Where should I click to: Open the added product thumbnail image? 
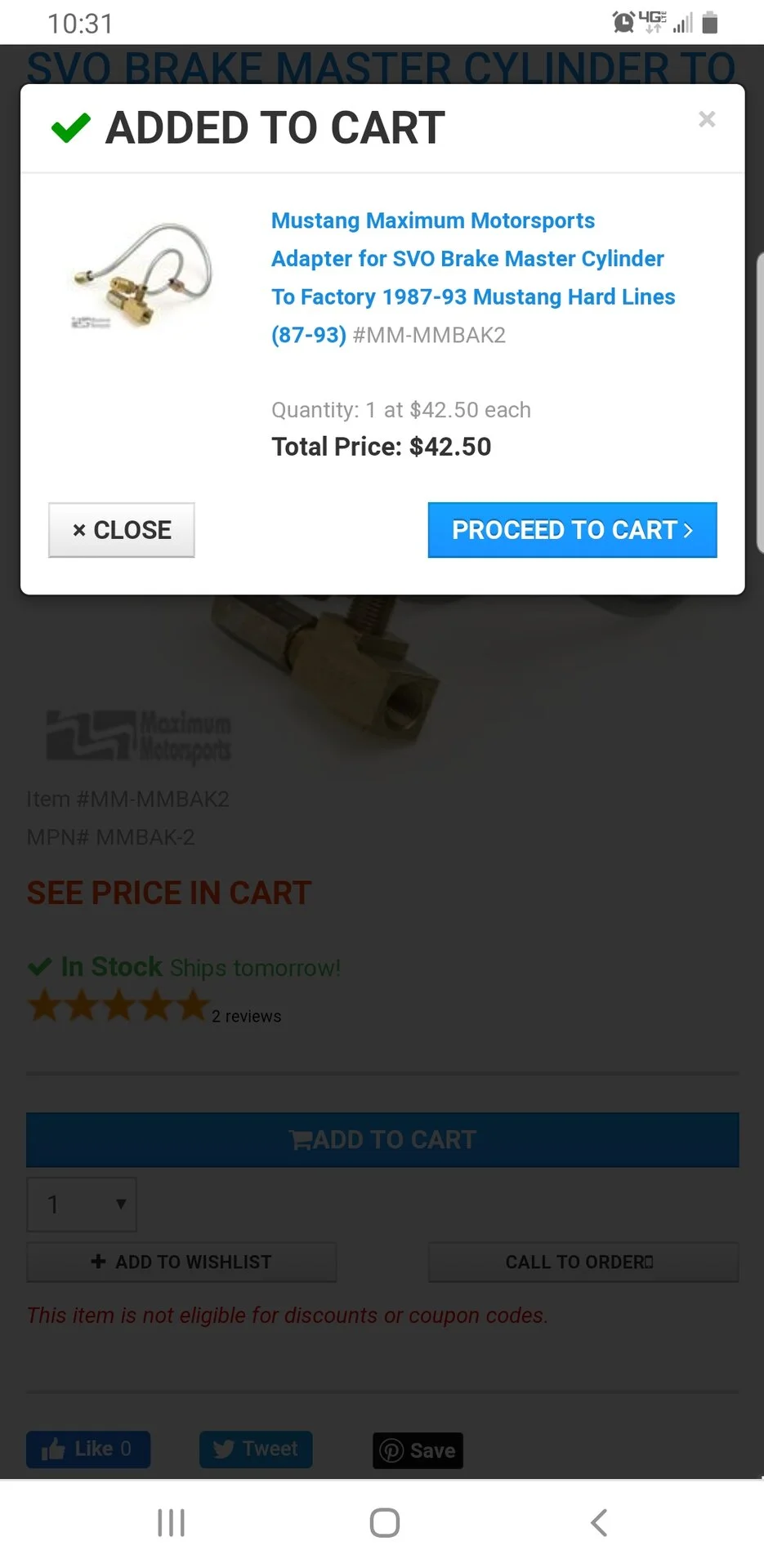coord(142,276)
